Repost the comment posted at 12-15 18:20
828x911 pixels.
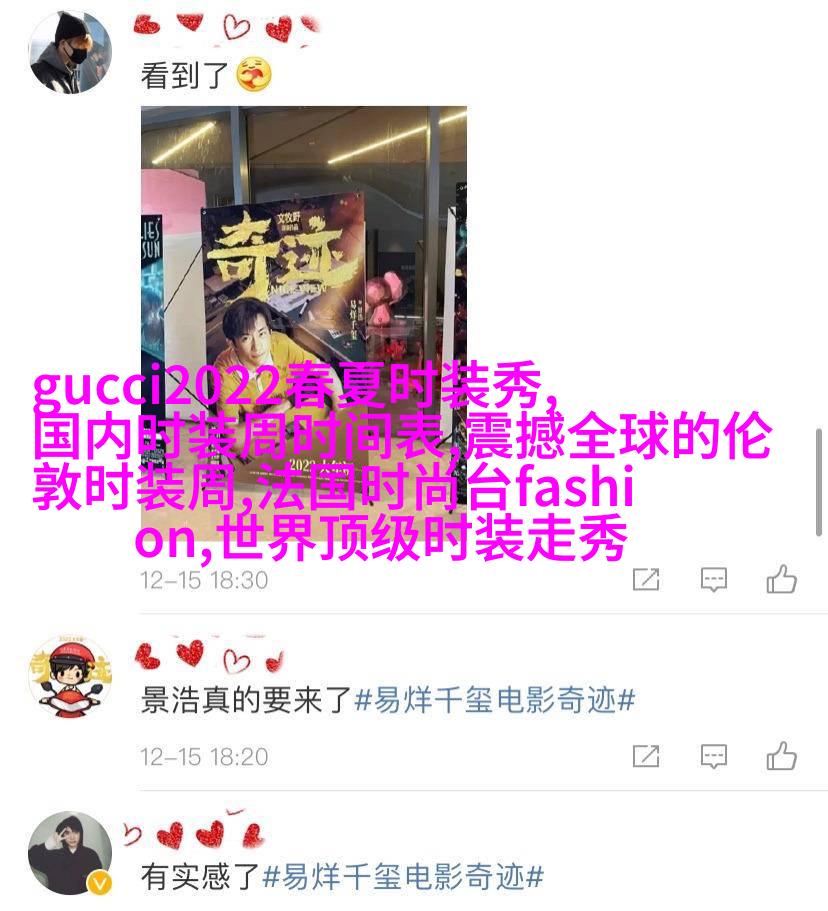647,756
